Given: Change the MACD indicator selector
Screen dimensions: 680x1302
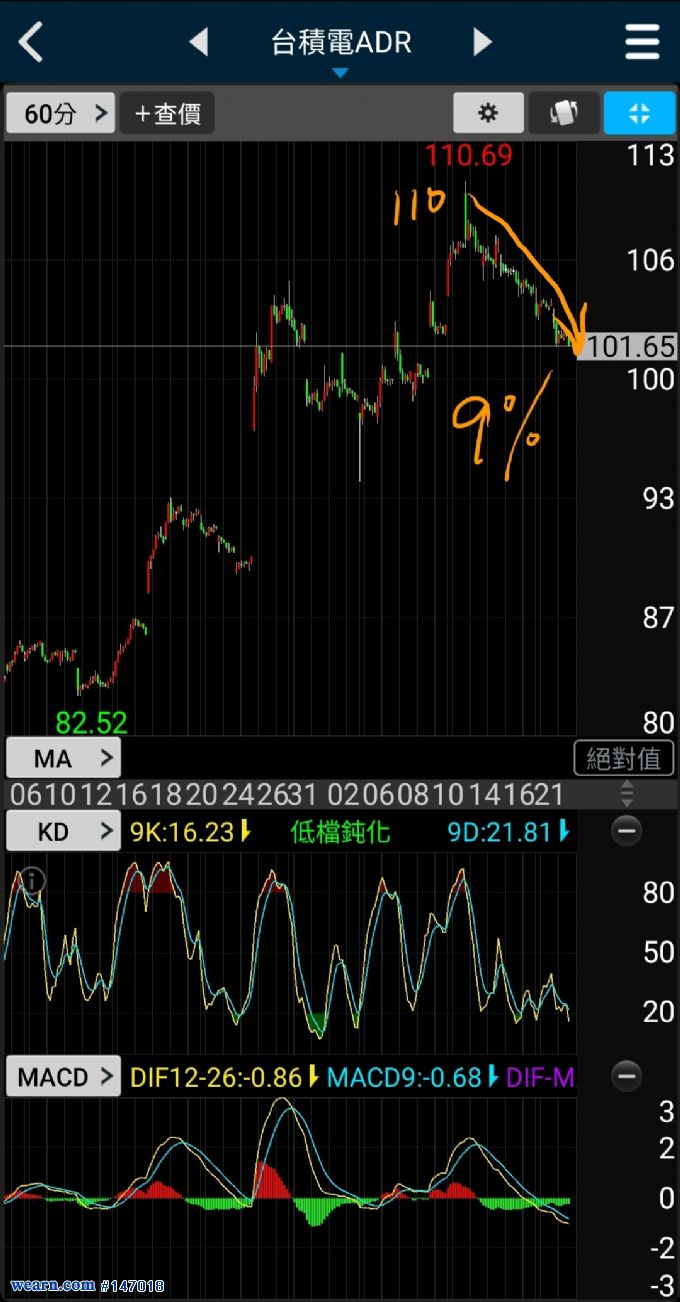Looking at the screenshot, I should (63, 1077).
